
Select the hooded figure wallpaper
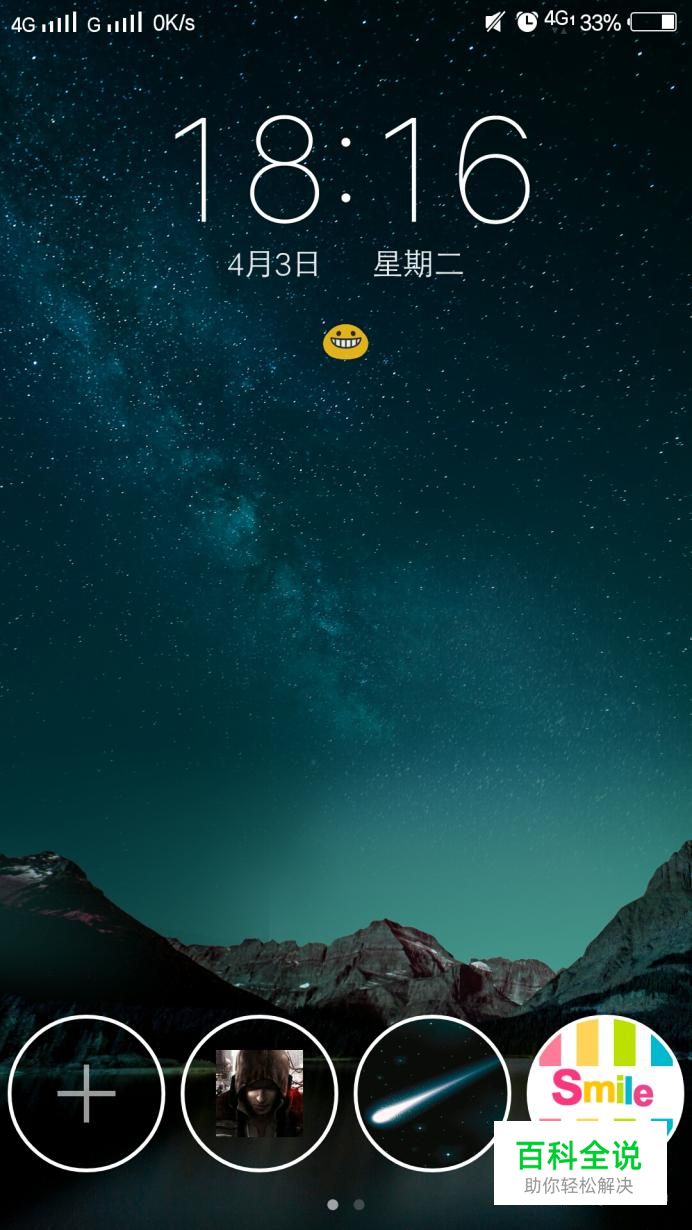(259, 1093)
